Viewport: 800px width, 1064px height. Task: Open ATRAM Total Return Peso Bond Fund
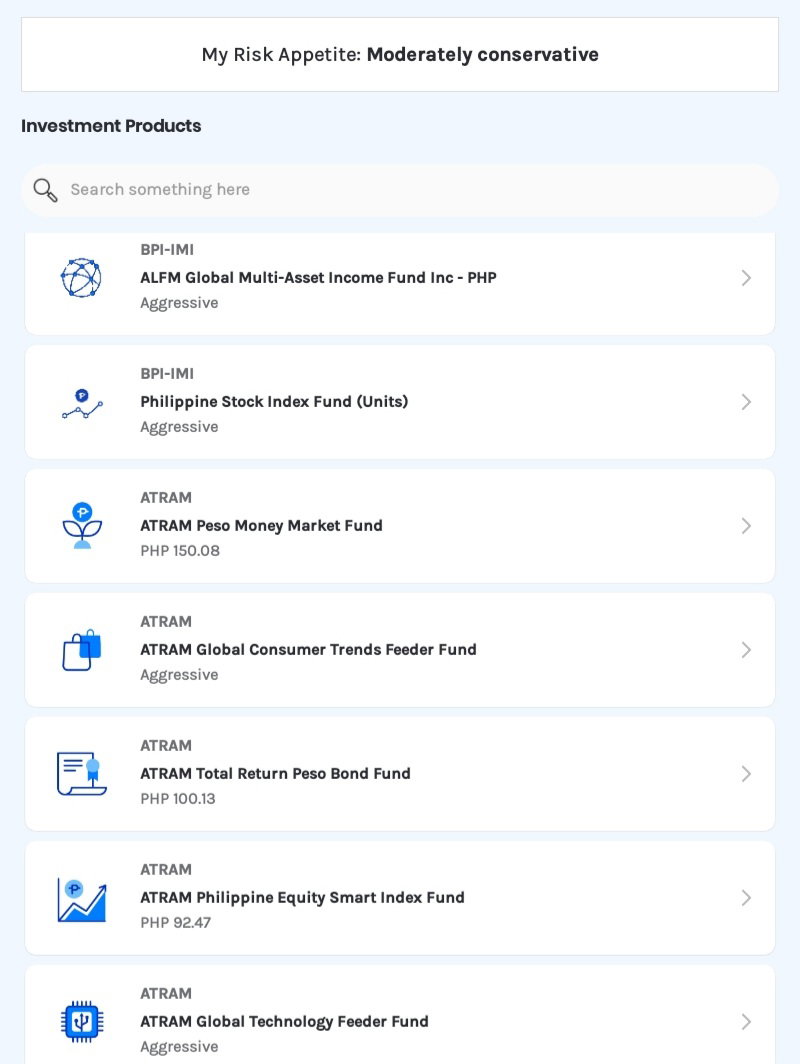pos(400,774)
